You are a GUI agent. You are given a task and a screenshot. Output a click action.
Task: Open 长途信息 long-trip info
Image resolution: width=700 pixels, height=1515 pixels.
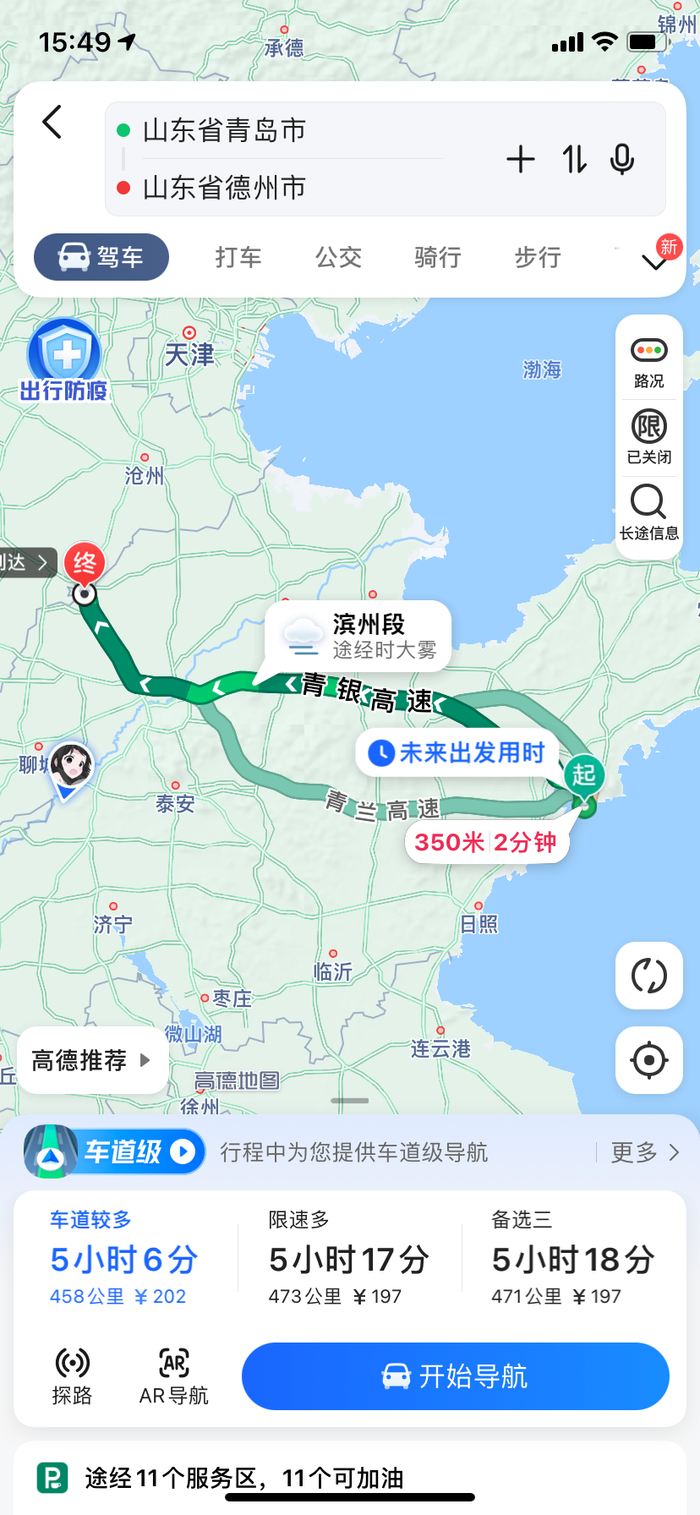[x=649, y=512]
